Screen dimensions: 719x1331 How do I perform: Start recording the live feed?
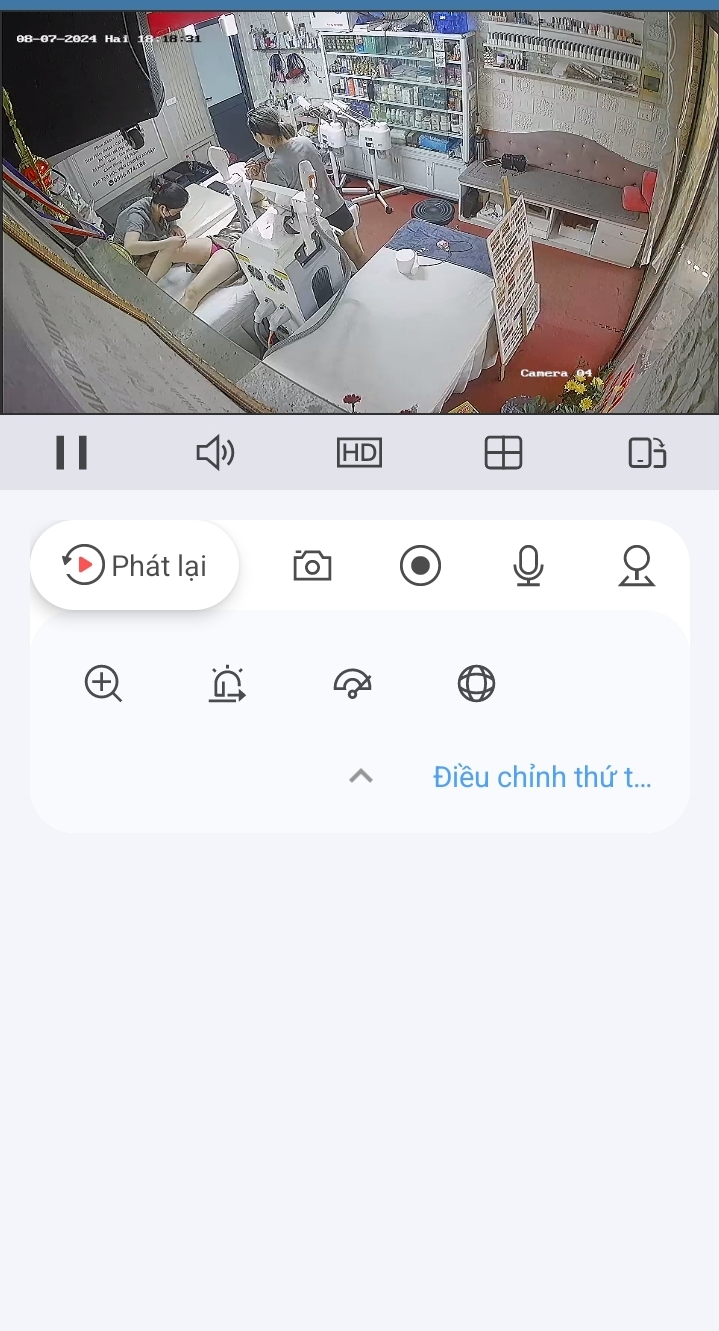tap(420, 566)
